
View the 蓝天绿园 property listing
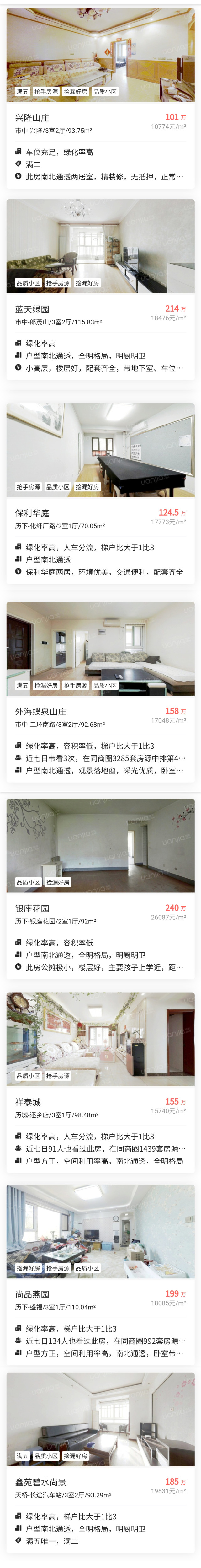(x=32, y=309)
